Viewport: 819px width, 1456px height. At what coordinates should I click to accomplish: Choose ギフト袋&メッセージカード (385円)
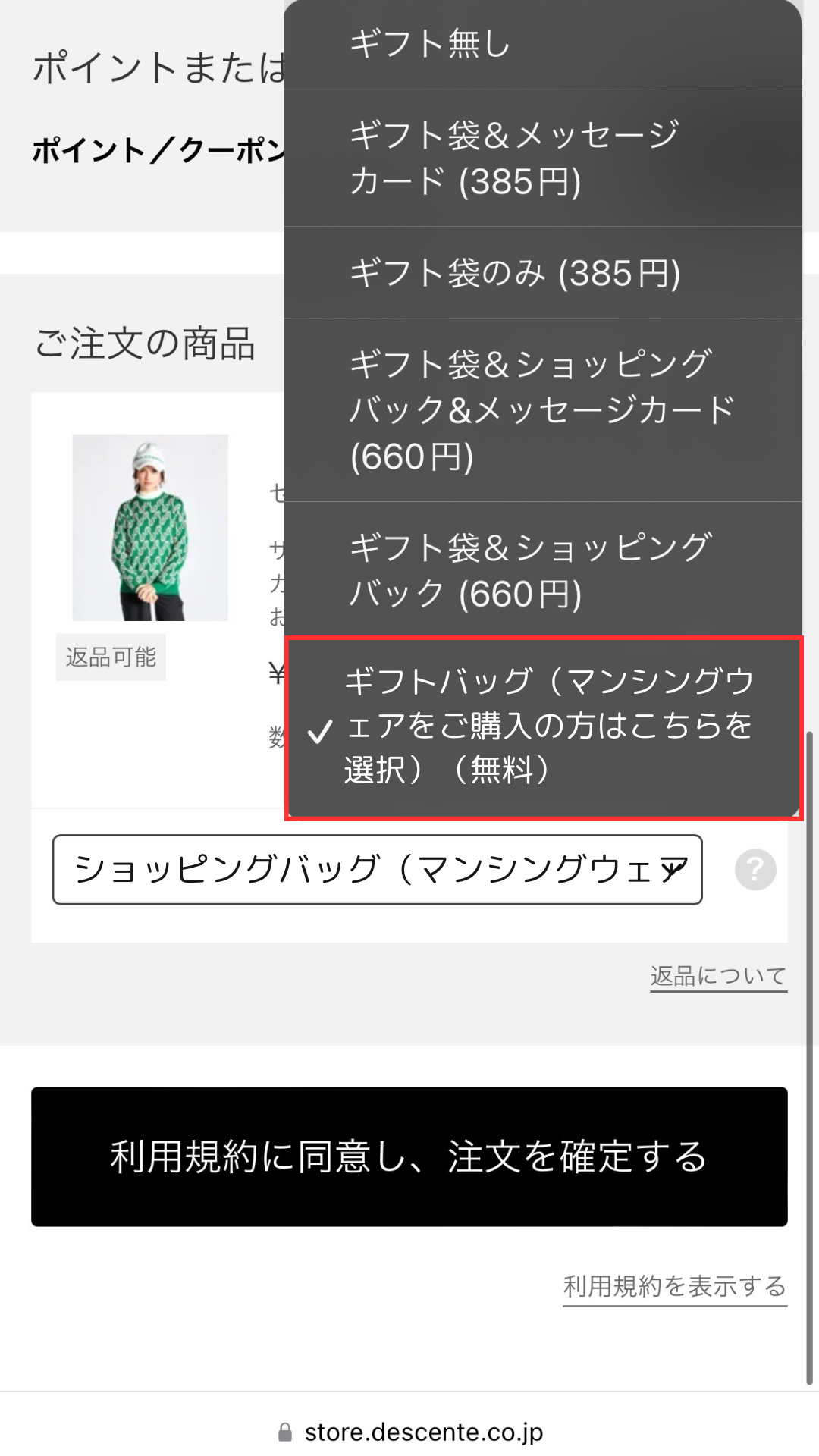point(543,158)
